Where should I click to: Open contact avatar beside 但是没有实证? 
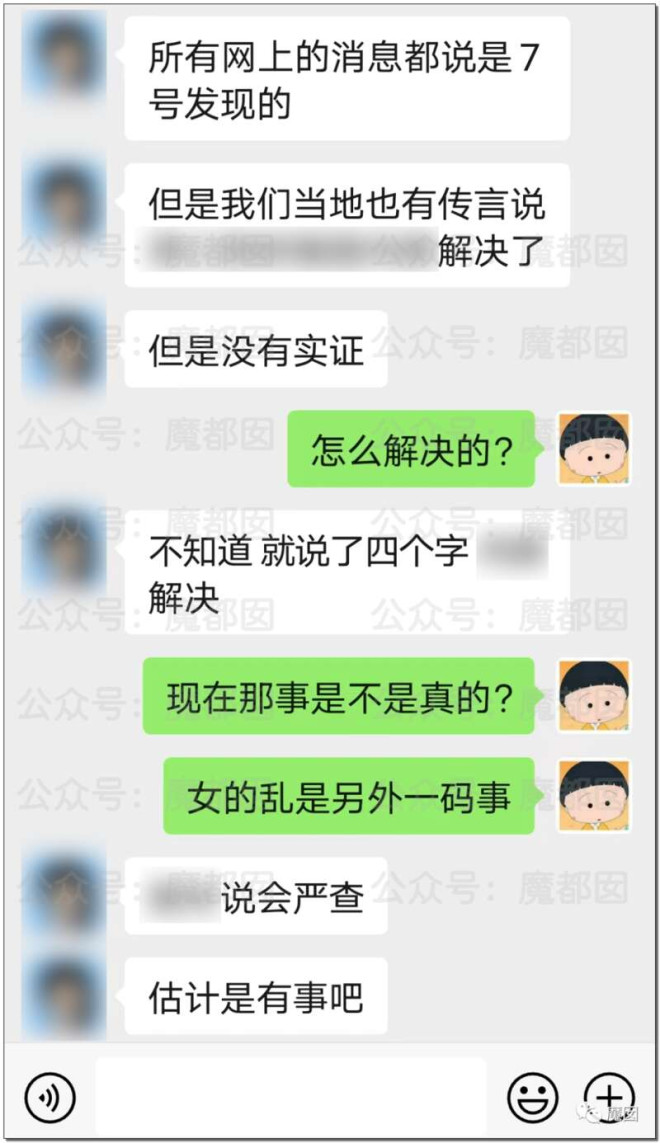tap(64, 349)
